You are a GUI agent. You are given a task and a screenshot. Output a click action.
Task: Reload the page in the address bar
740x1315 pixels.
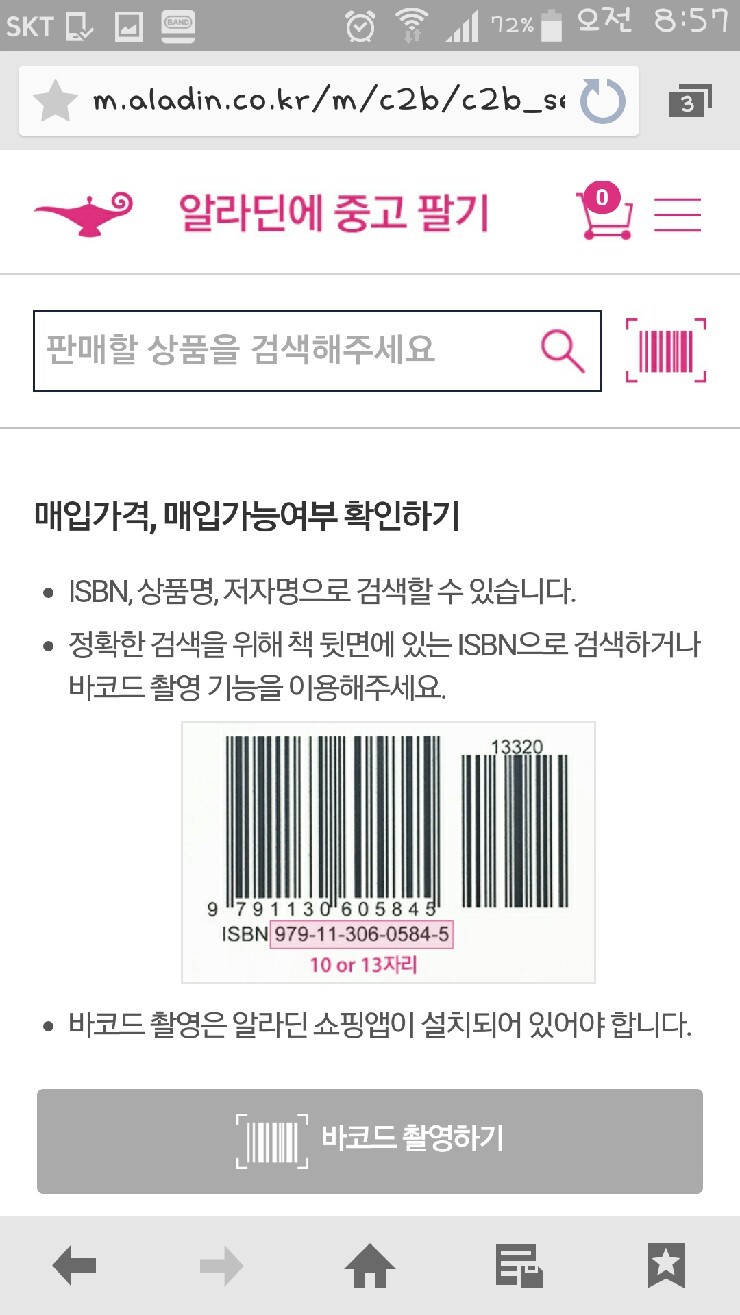[603, 101]
